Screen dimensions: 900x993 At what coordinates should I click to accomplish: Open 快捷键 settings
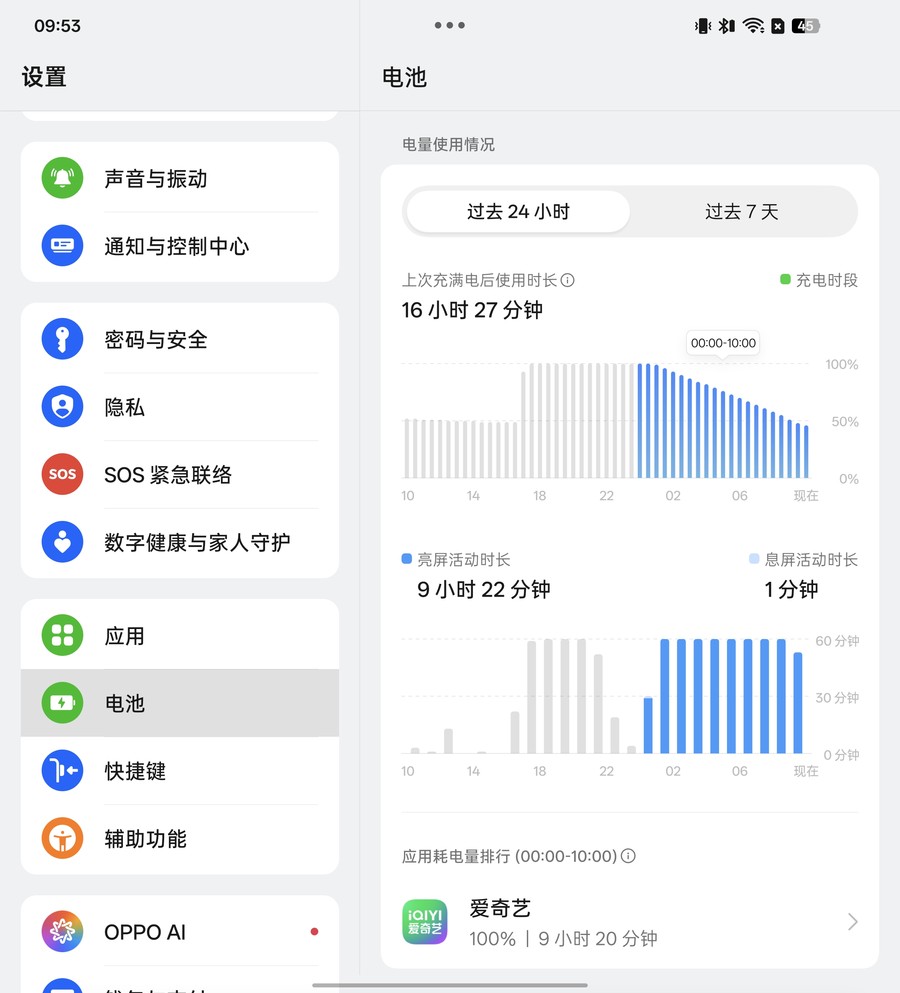point(180,771)
